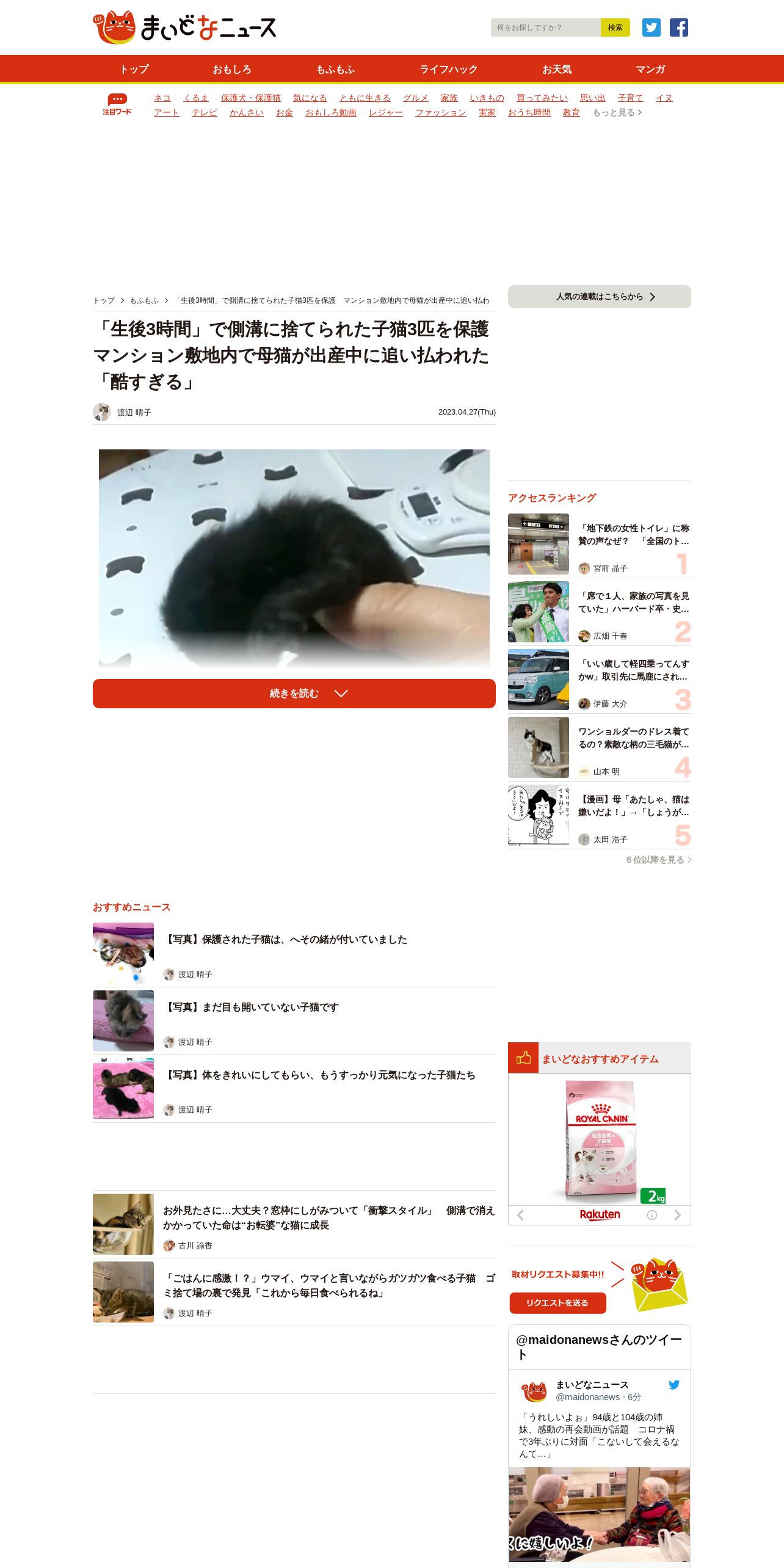The height and width of the screenshot is (1568, 784).
Task: Tap the yellow 検索 button
Action: pyautogui.click(x=615, y=27)
